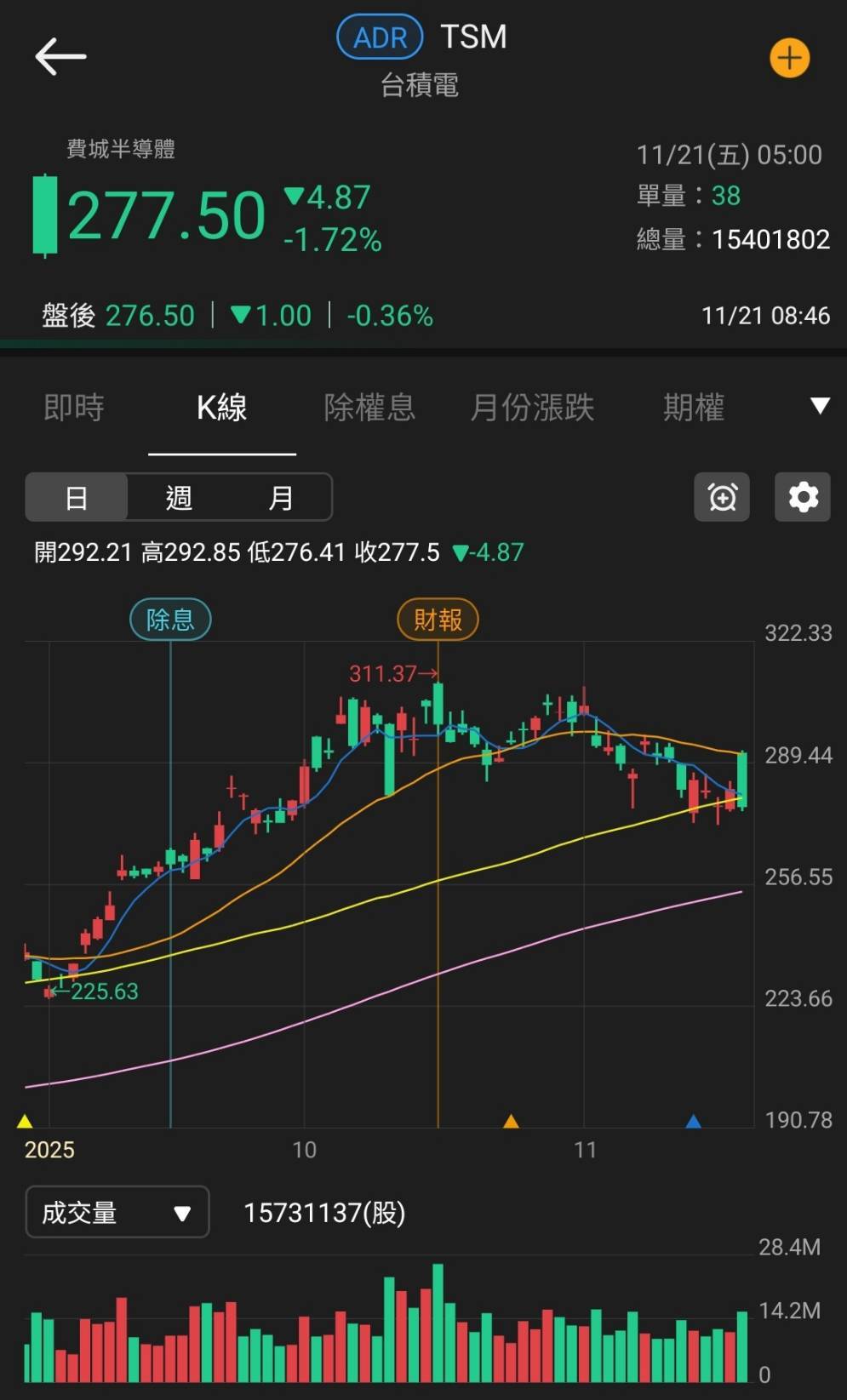Open the price alert magnifier icon
This screenshot has height=1400, width=847.
pos(721,497)
